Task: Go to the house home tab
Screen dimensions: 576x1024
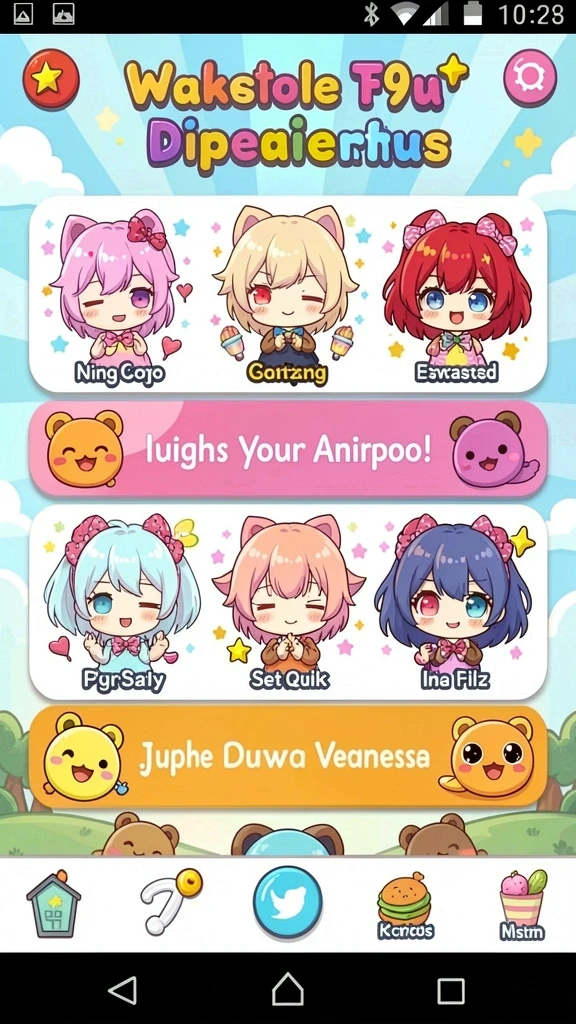Action: coord(54,904)
